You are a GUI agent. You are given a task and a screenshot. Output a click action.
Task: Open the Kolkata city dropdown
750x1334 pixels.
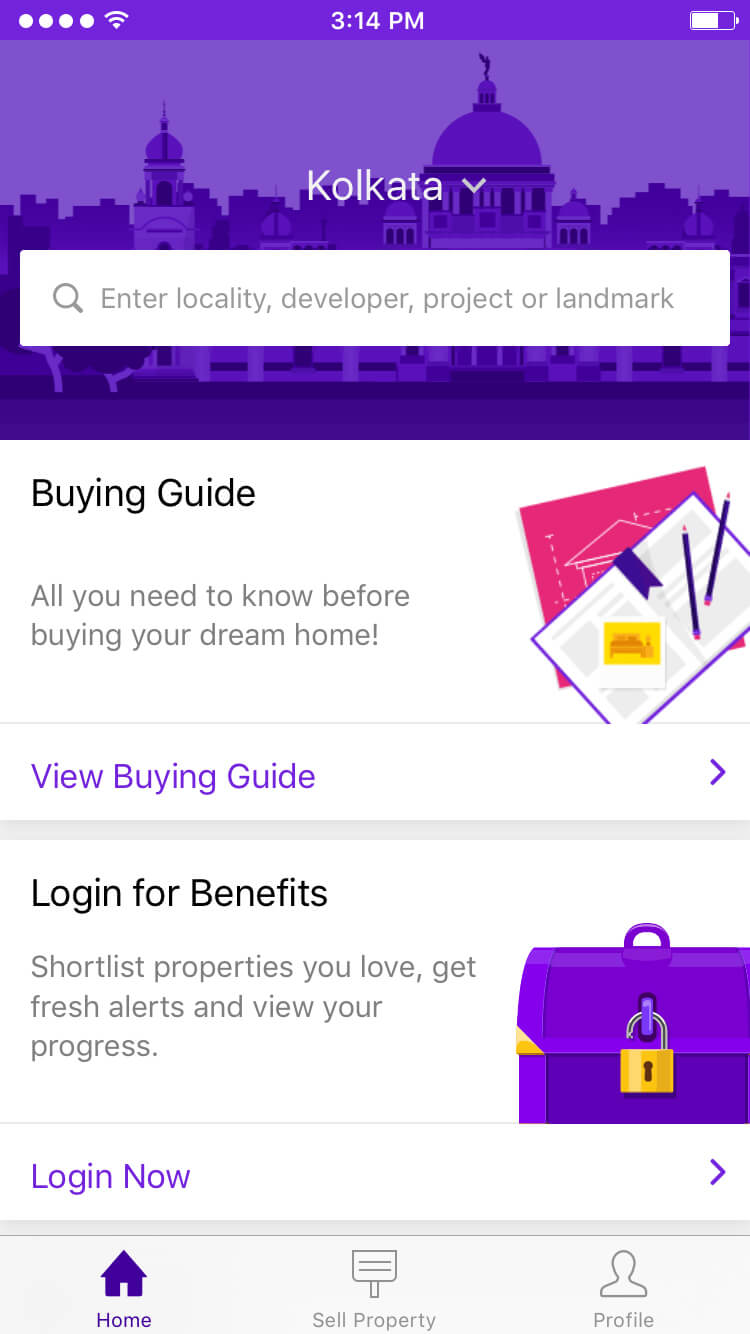tap(396, 186)
